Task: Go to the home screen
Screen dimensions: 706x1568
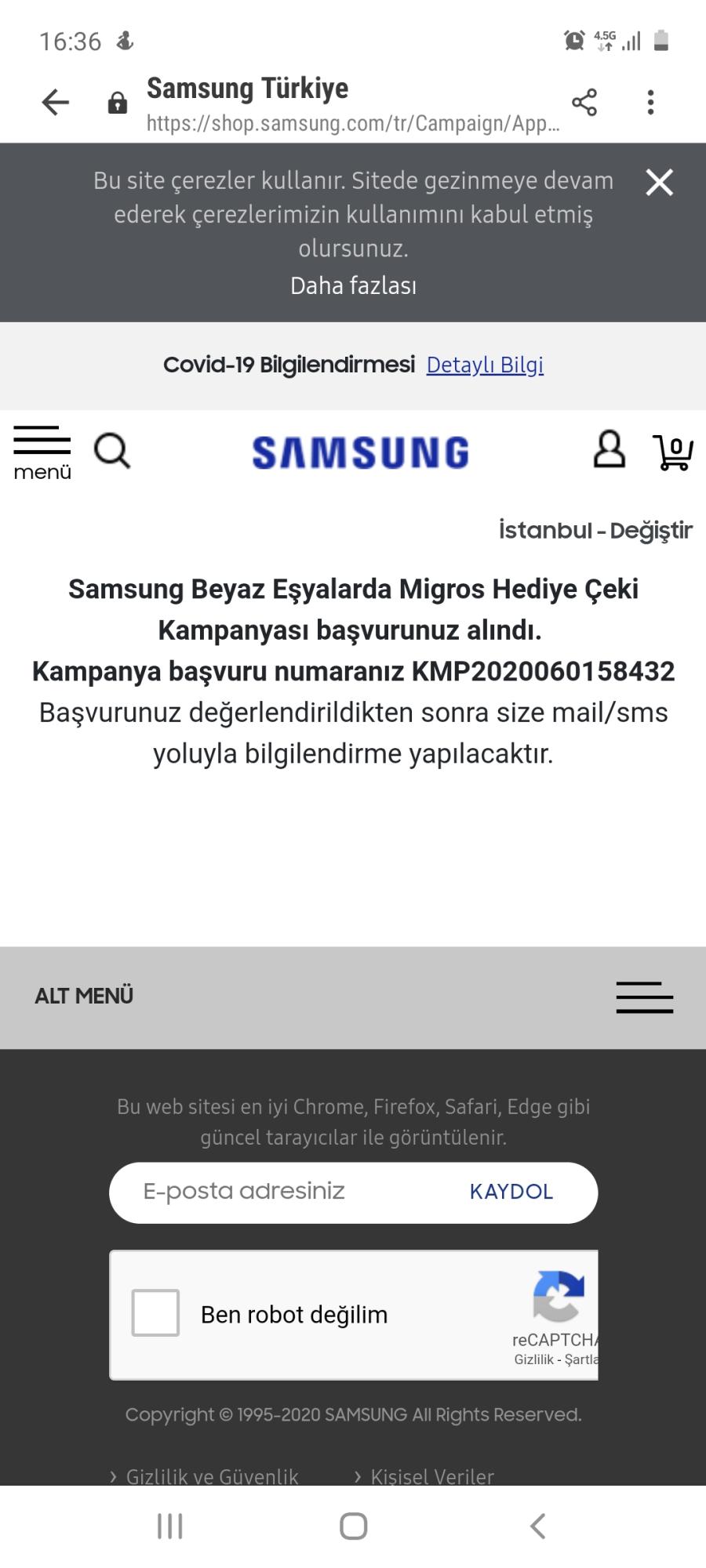Action: pyautogui.click(x=353, y=1526)
